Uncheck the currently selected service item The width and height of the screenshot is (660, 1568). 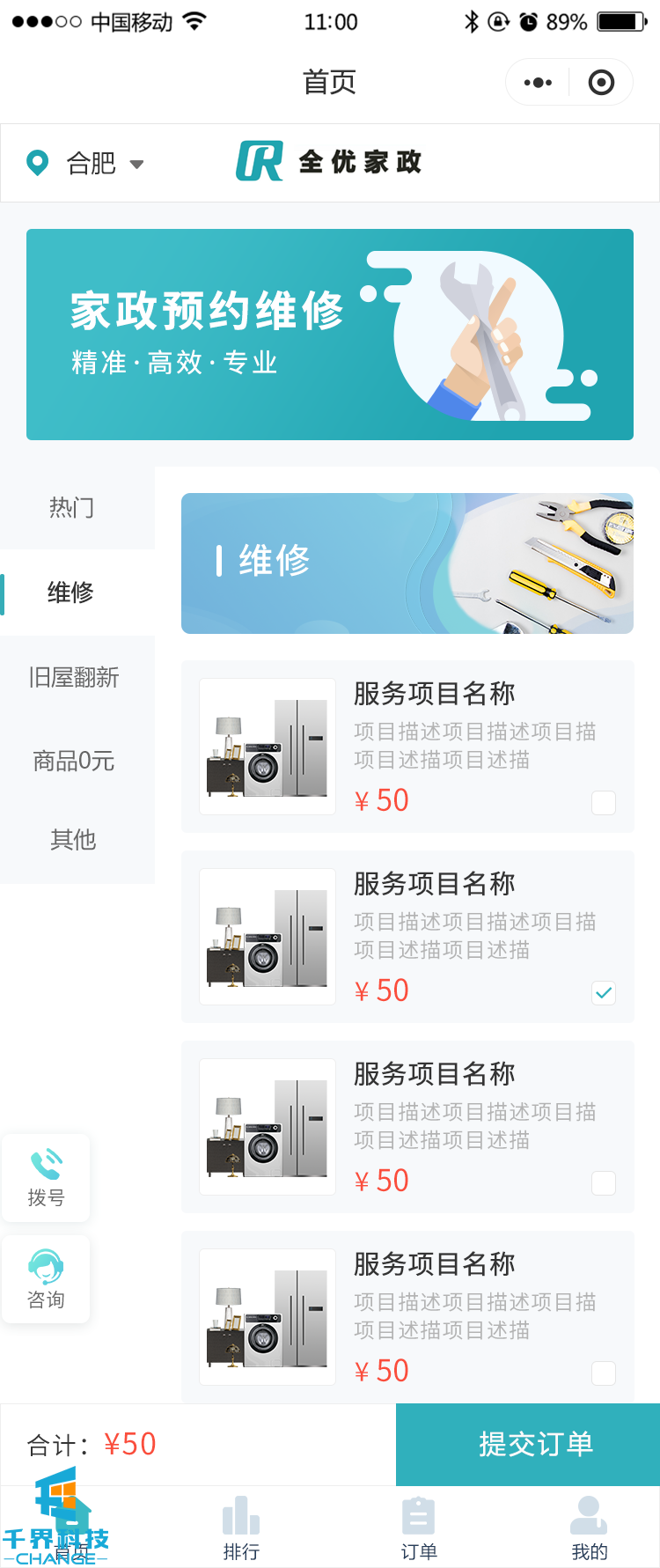pyautogui.click(x=604, y=993)
